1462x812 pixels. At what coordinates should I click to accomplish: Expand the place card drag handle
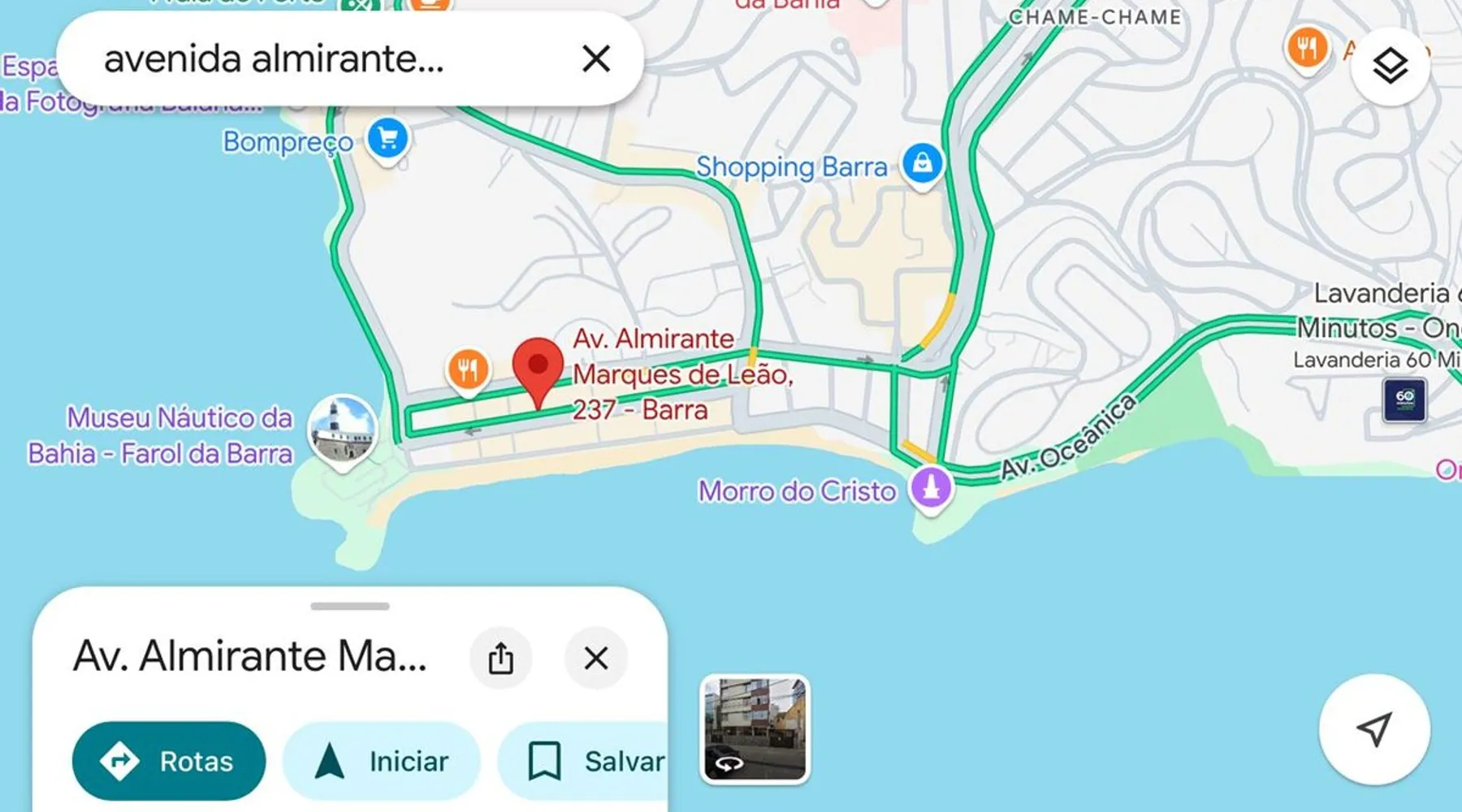pyautogui.click(x=350, y=606)
